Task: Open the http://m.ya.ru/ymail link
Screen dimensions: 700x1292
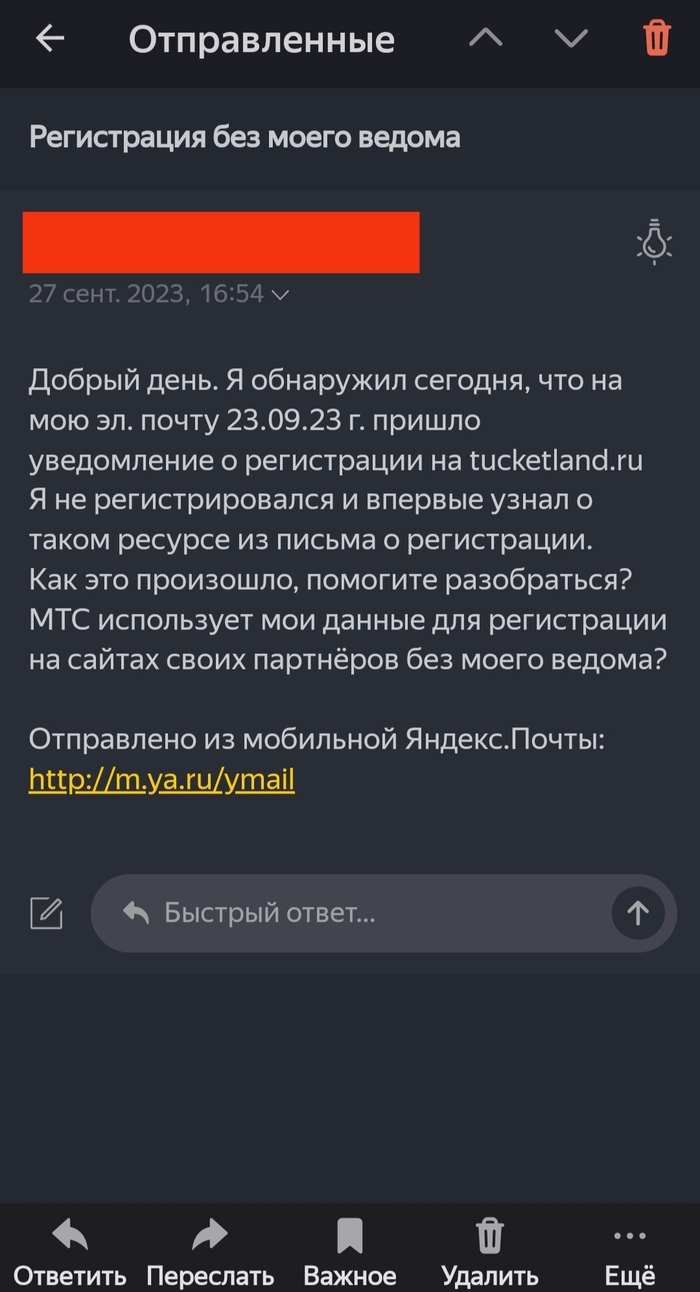Action: [161, 779]
